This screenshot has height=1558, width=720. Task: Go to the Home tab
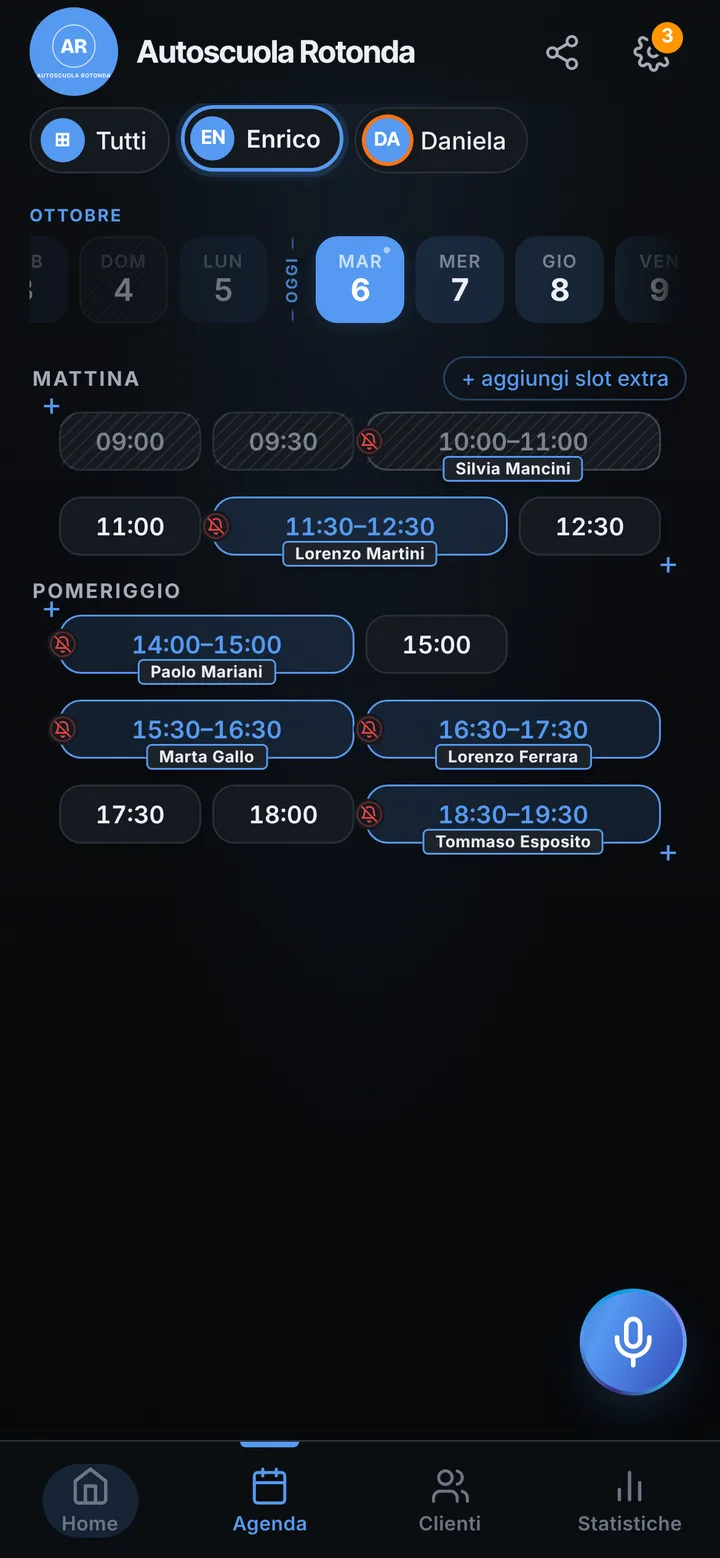pyautogui.click(x=90, y=1500)
